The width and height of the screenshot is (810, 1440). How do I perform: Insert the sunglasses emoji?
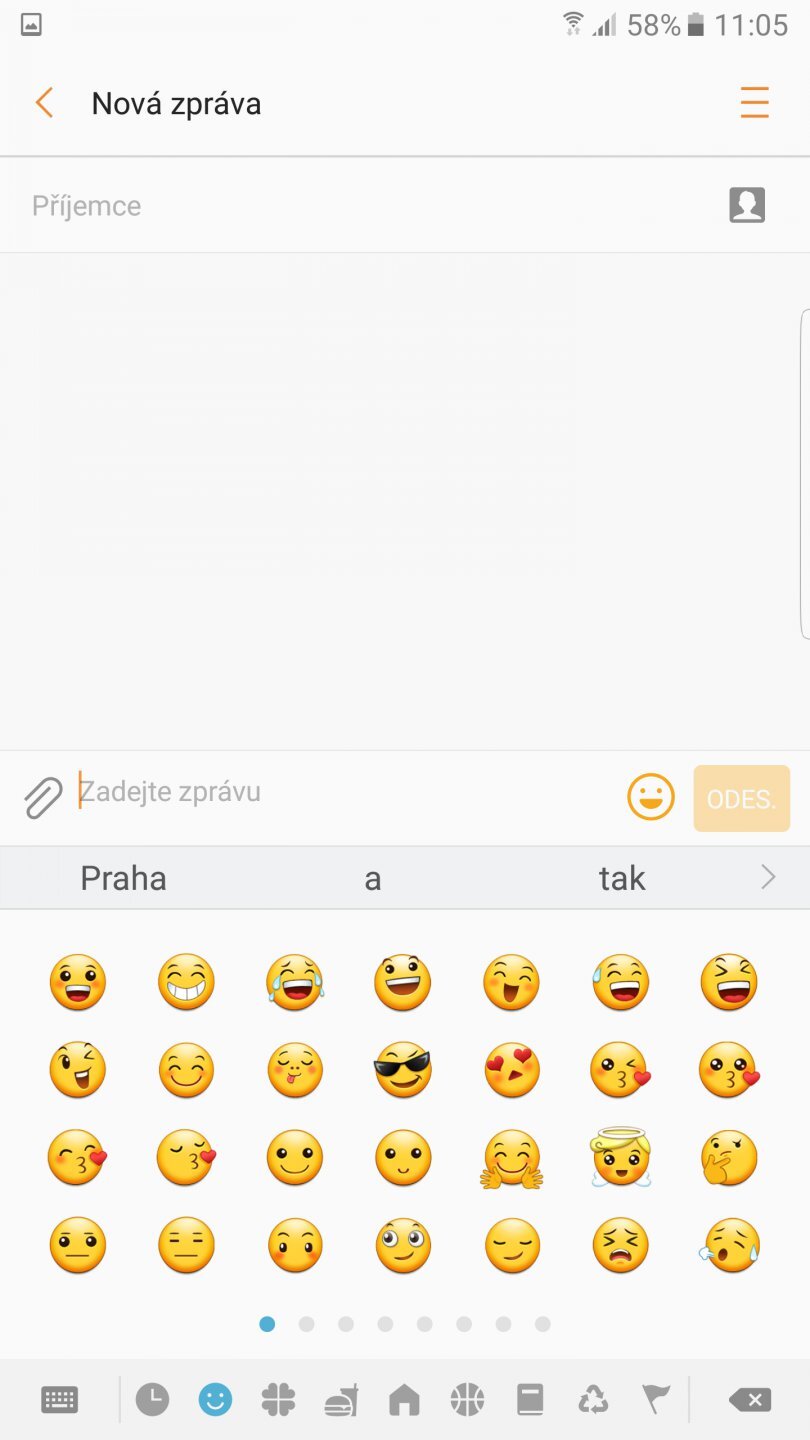pyautogui.click(x=403, y=1070)
